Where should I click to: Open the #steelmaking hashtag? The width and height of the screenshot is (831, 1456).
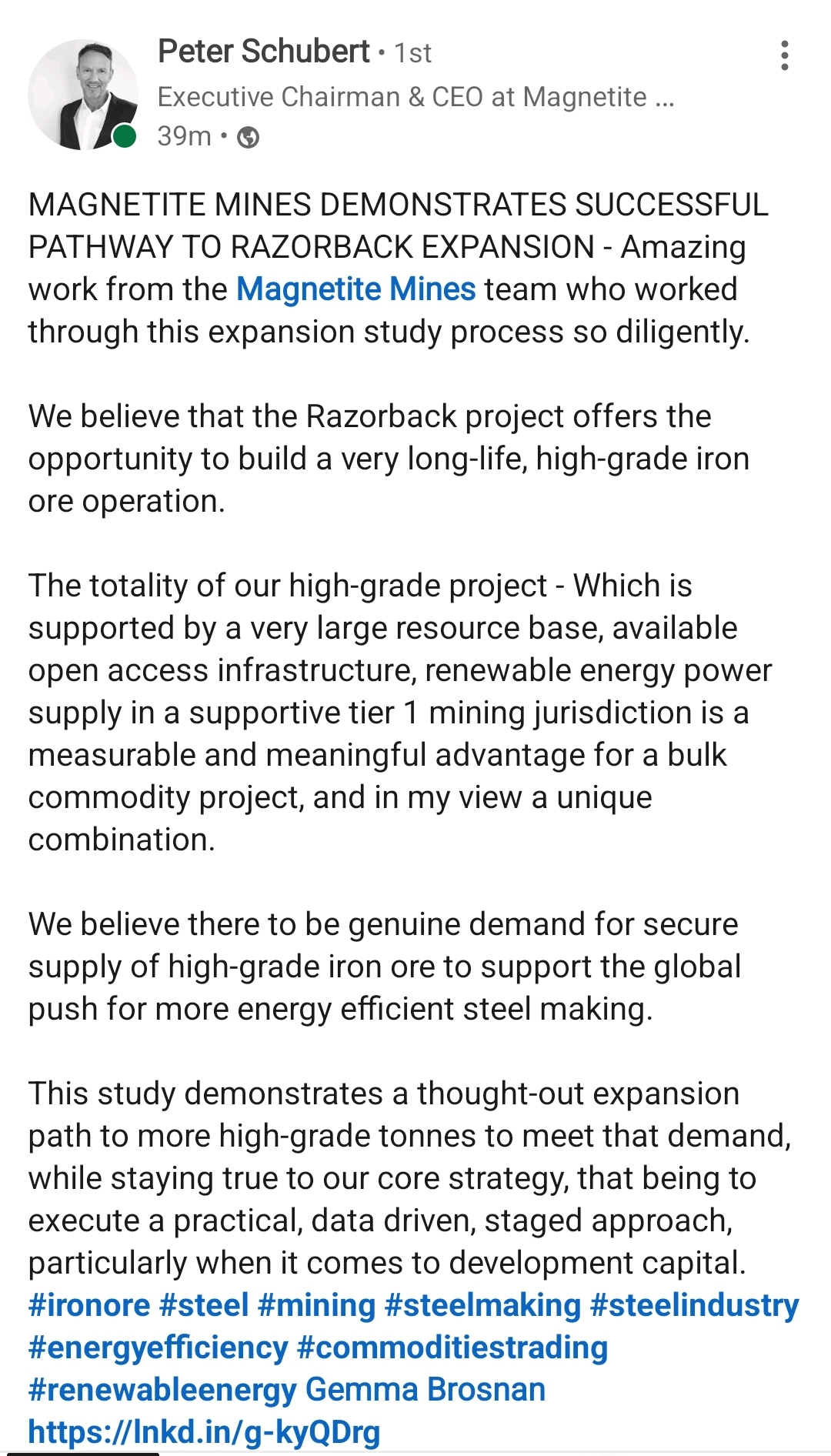(482, 1305)
